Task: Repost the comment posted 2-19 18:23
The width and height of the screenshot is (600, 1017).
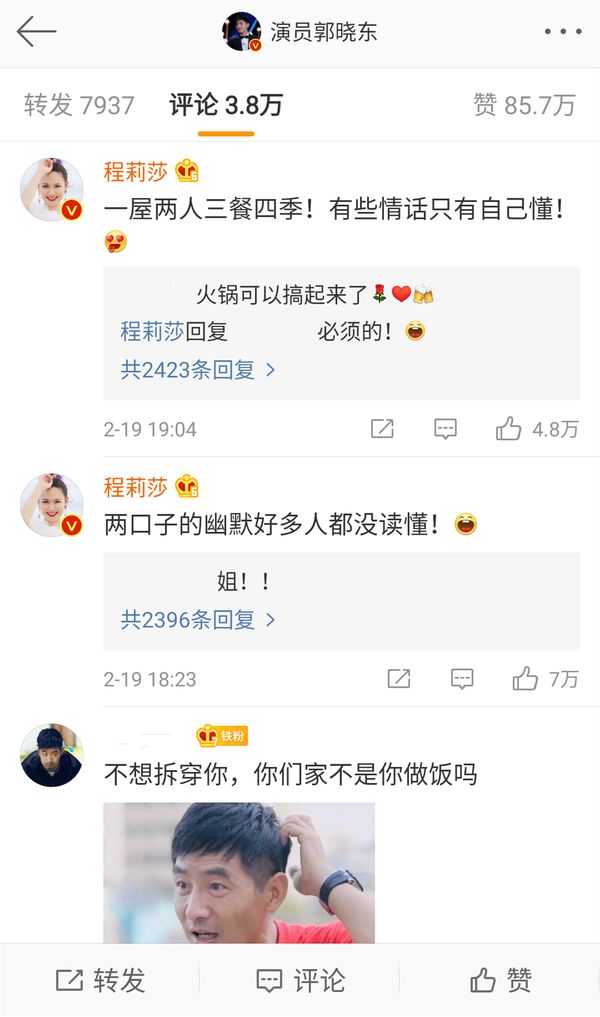Action: tap(398, 679)
